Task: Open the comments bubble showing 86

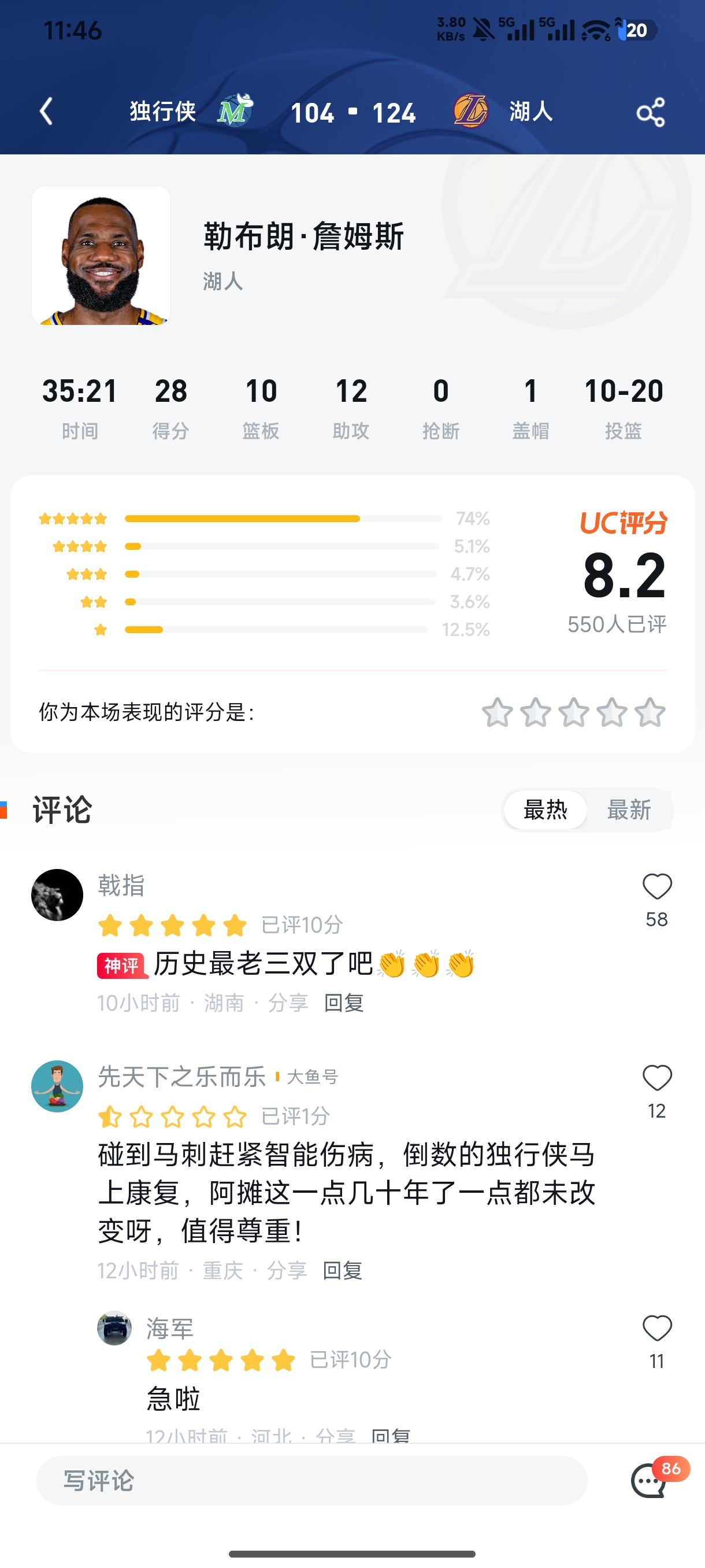Action: [x=650, y=1481]
